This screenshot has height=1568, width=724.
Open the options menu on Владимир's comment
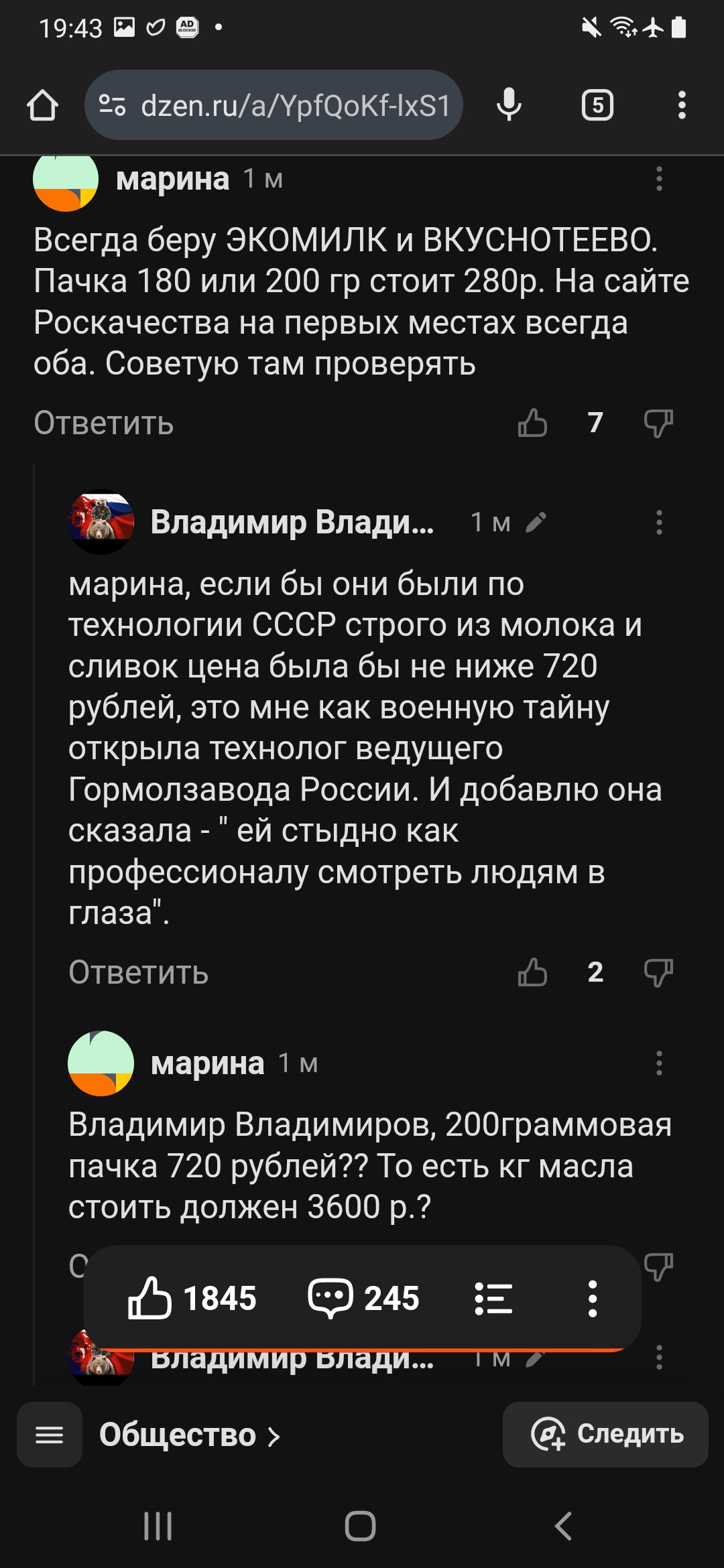point(659,522)
